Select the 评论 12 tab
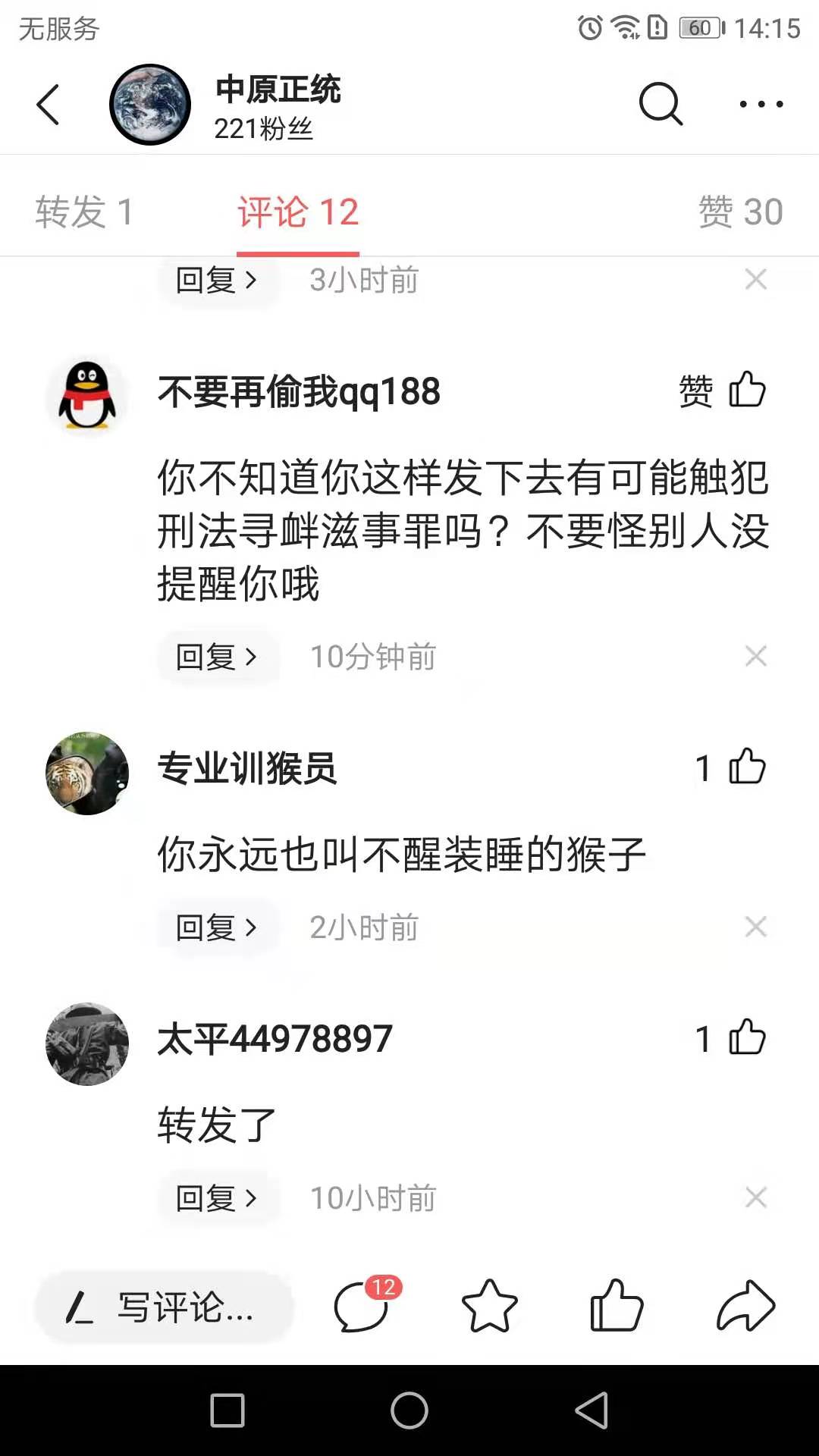The height and width of the screenshot is (1456, 819). (x=297, y=212)
